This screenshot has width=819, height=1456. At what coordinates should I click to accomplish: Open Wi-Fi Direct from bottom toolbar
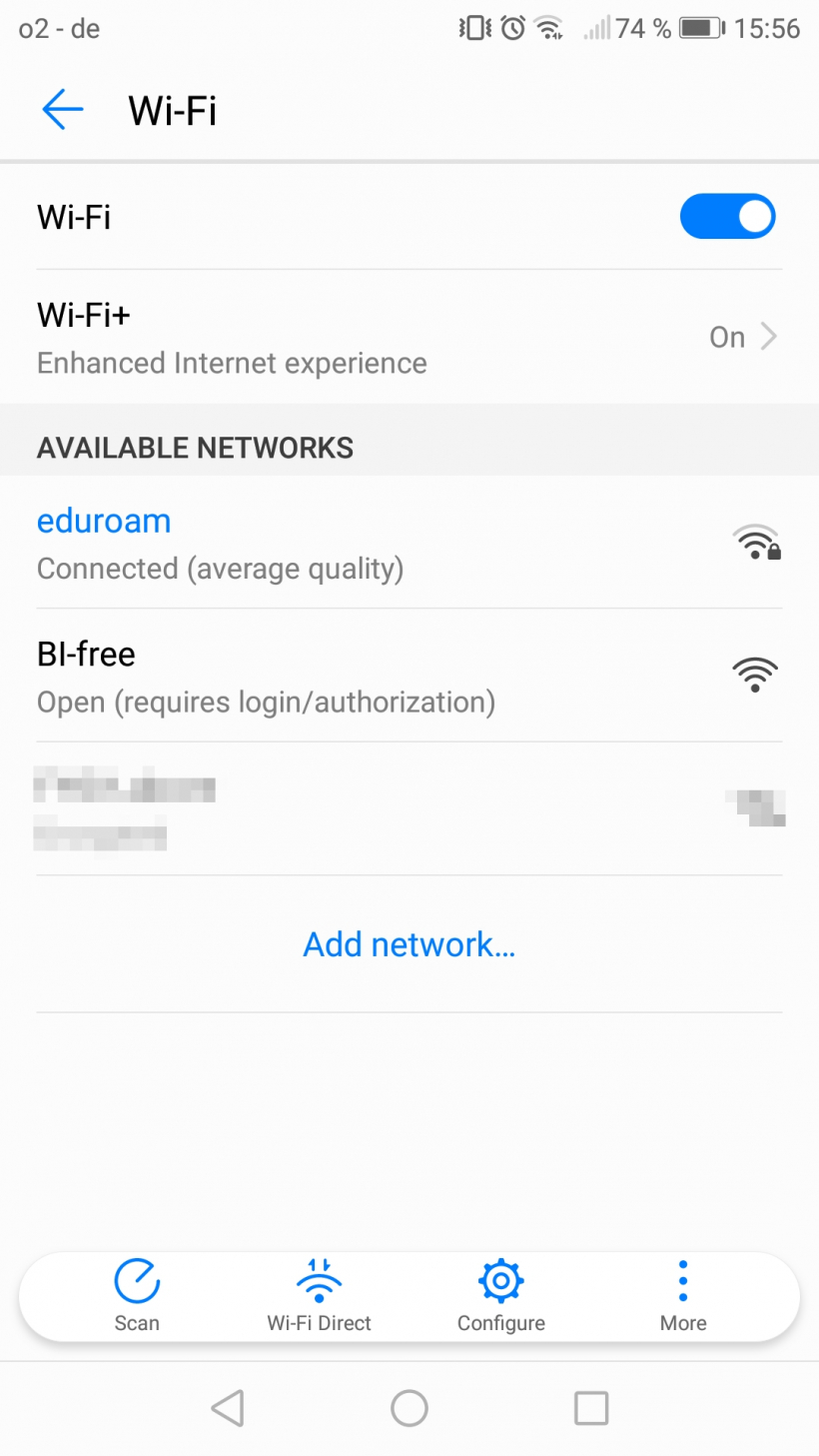[x=318, y=1280]
